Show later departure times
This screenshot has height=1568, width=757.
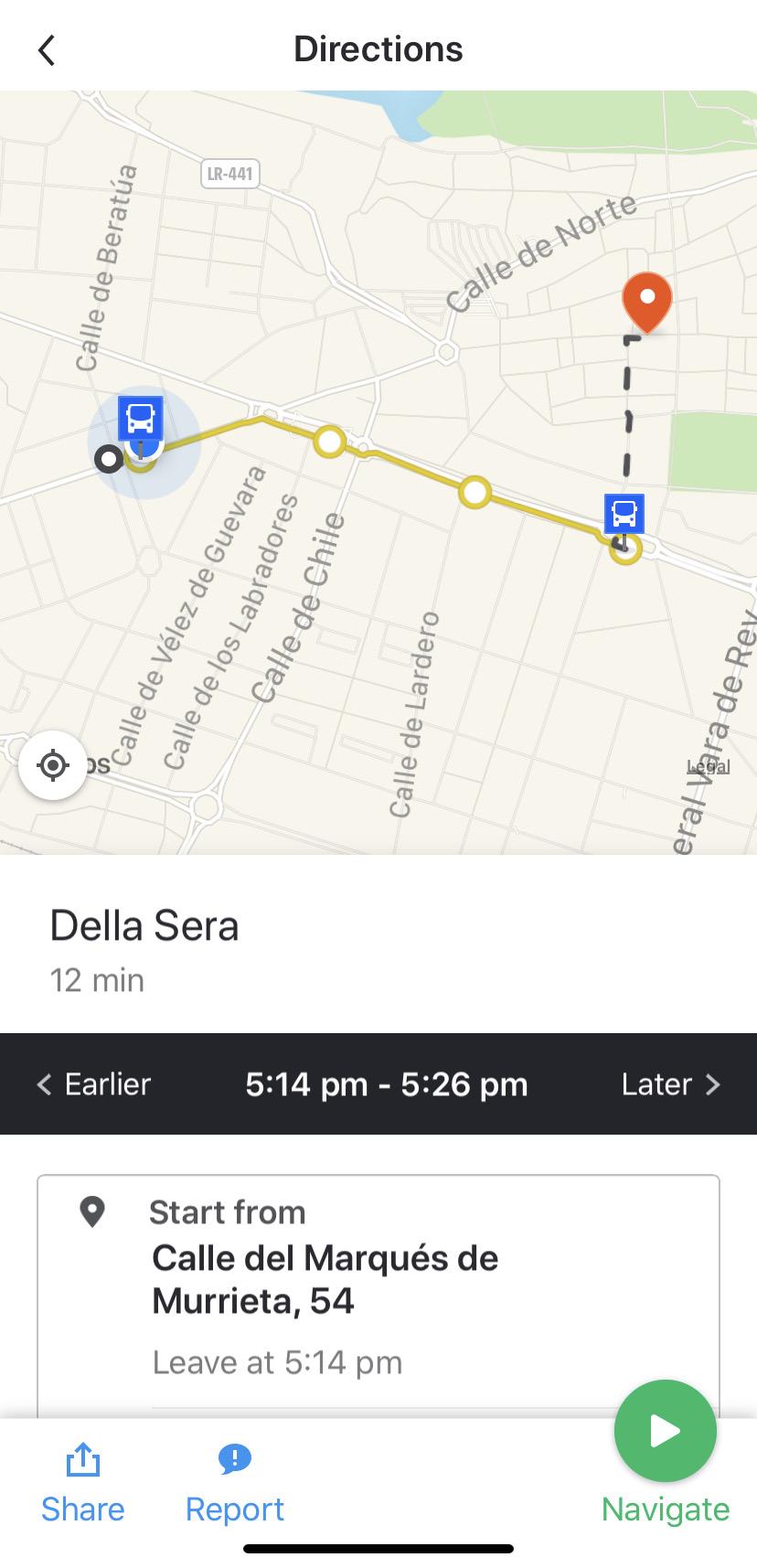point(672,1084)
